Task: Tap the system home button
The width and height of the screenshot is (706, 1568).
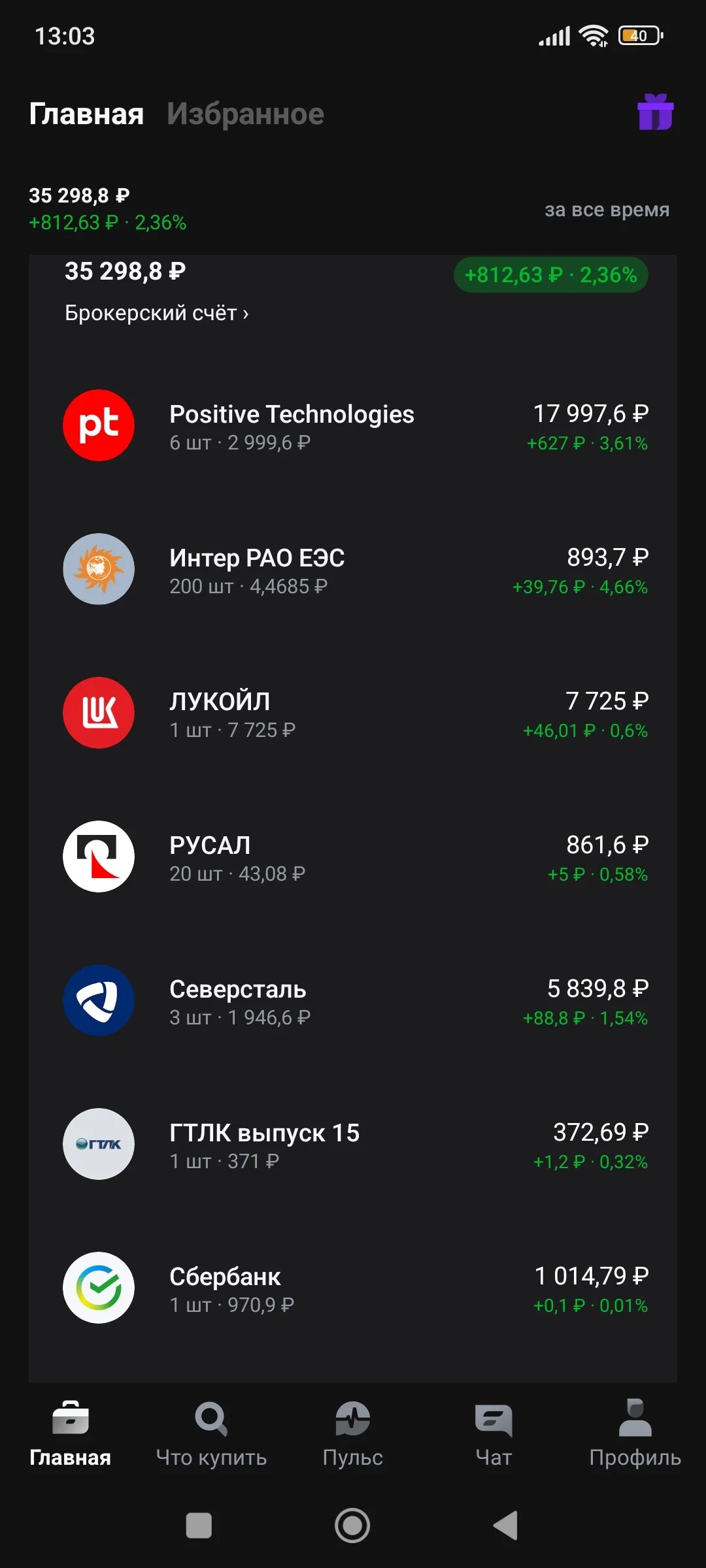Action: pos(352,1526)
